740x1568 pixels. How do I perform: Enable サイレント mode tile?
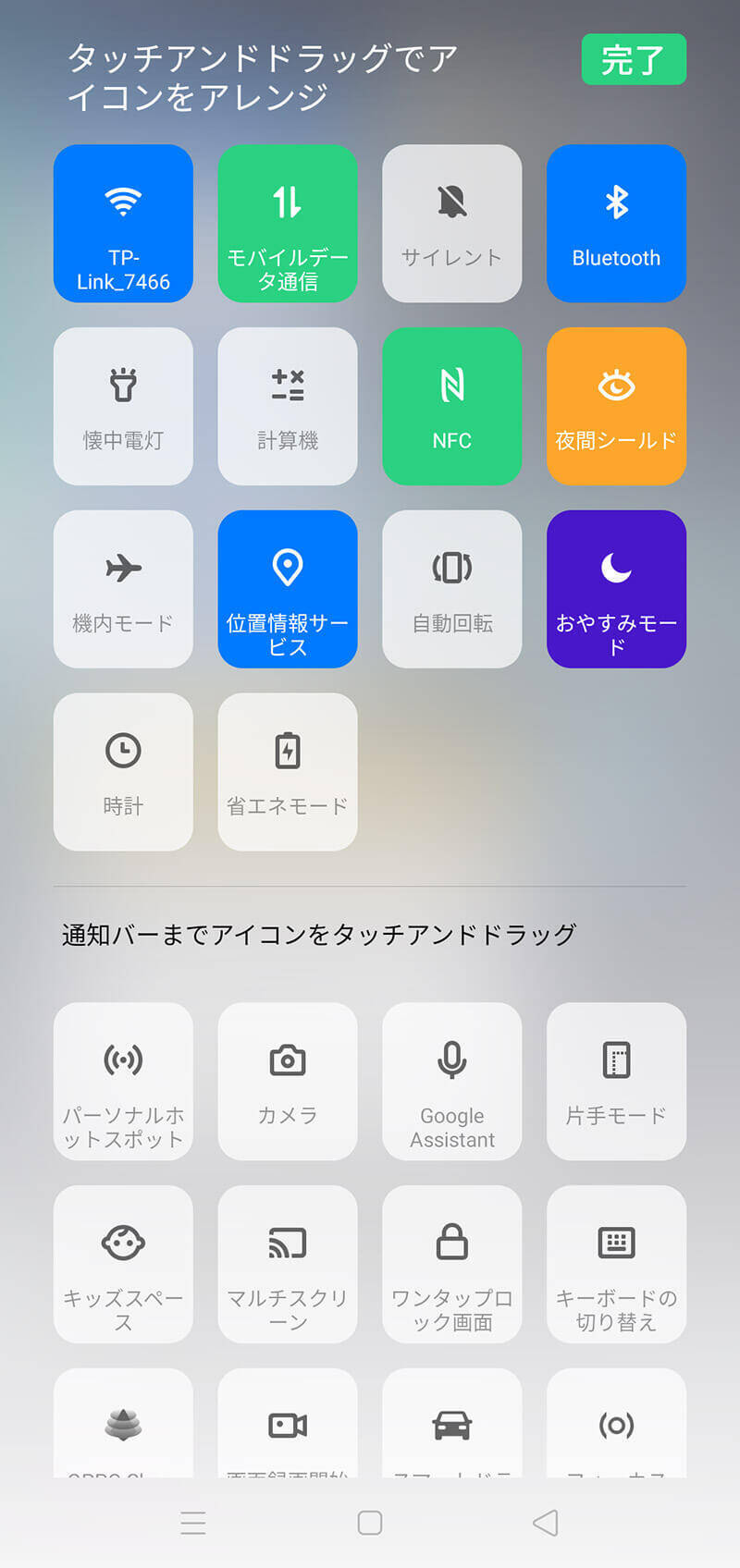coord(451,223)
